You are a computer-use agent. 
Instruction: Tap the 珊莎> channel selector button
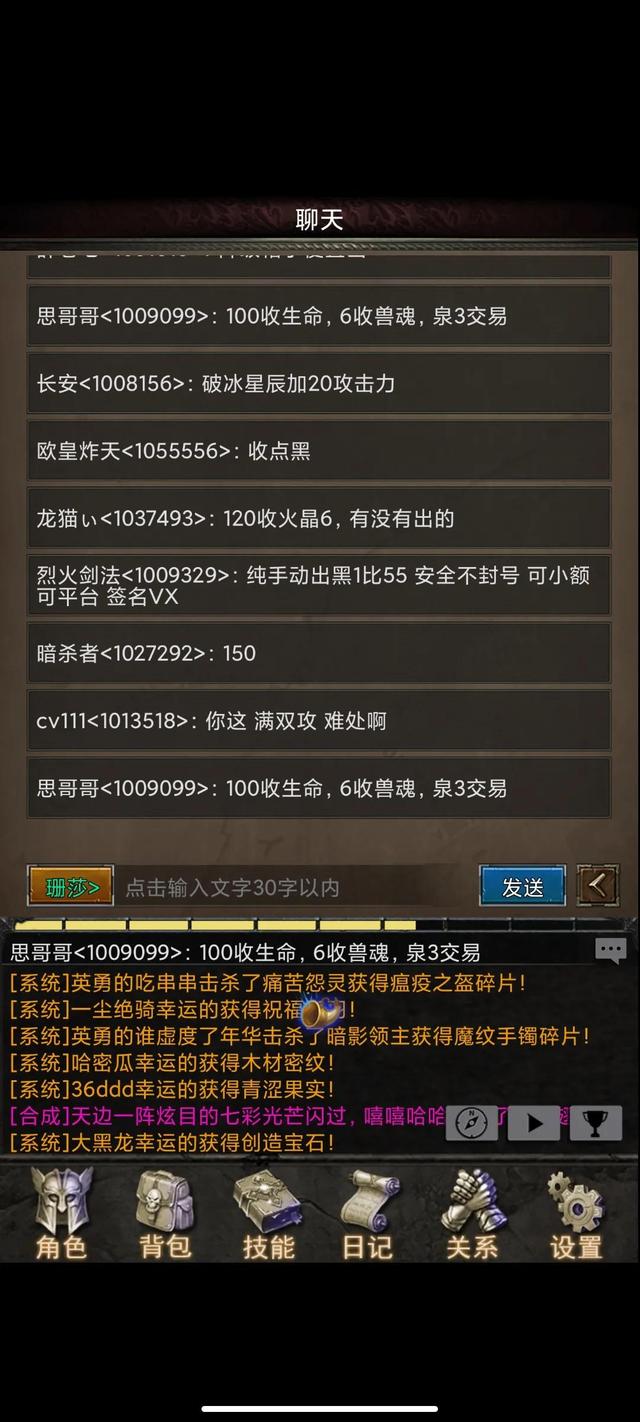70,887
